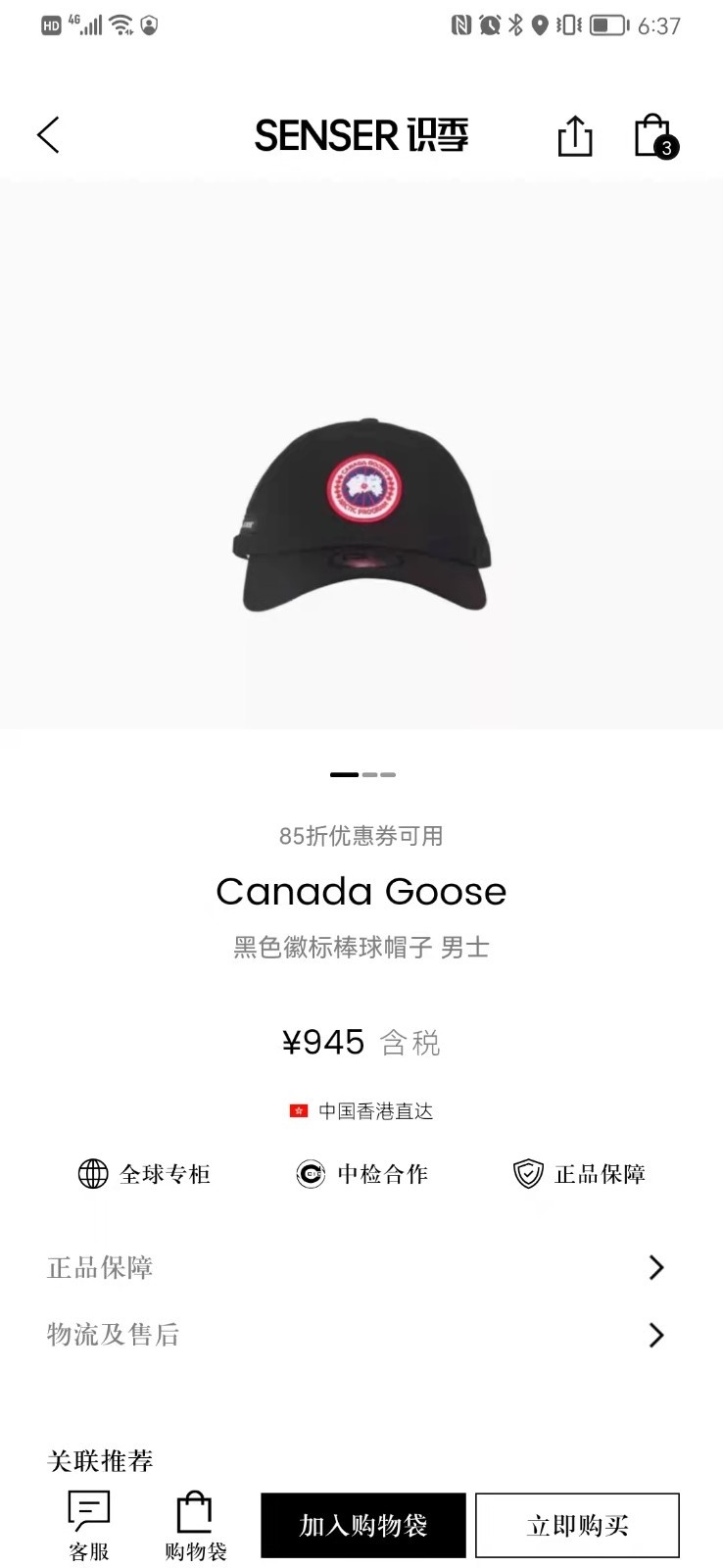
Task: Share this Canada Goose cap
Action: click(x=575, y=135)
